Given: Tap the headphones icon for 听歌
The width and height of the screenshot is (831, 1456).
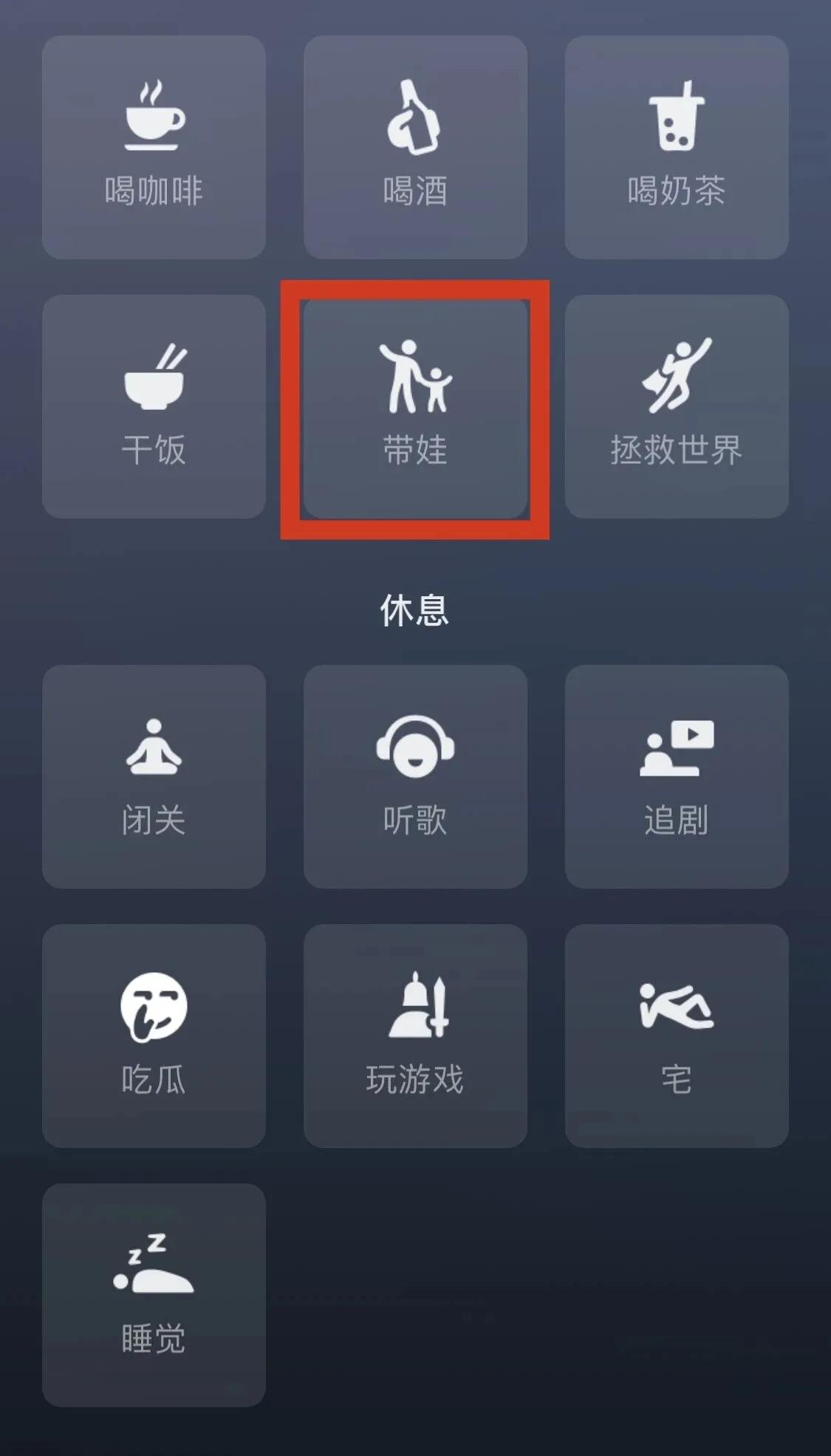Looking at the screenshot, I should [x=416, y=750].
